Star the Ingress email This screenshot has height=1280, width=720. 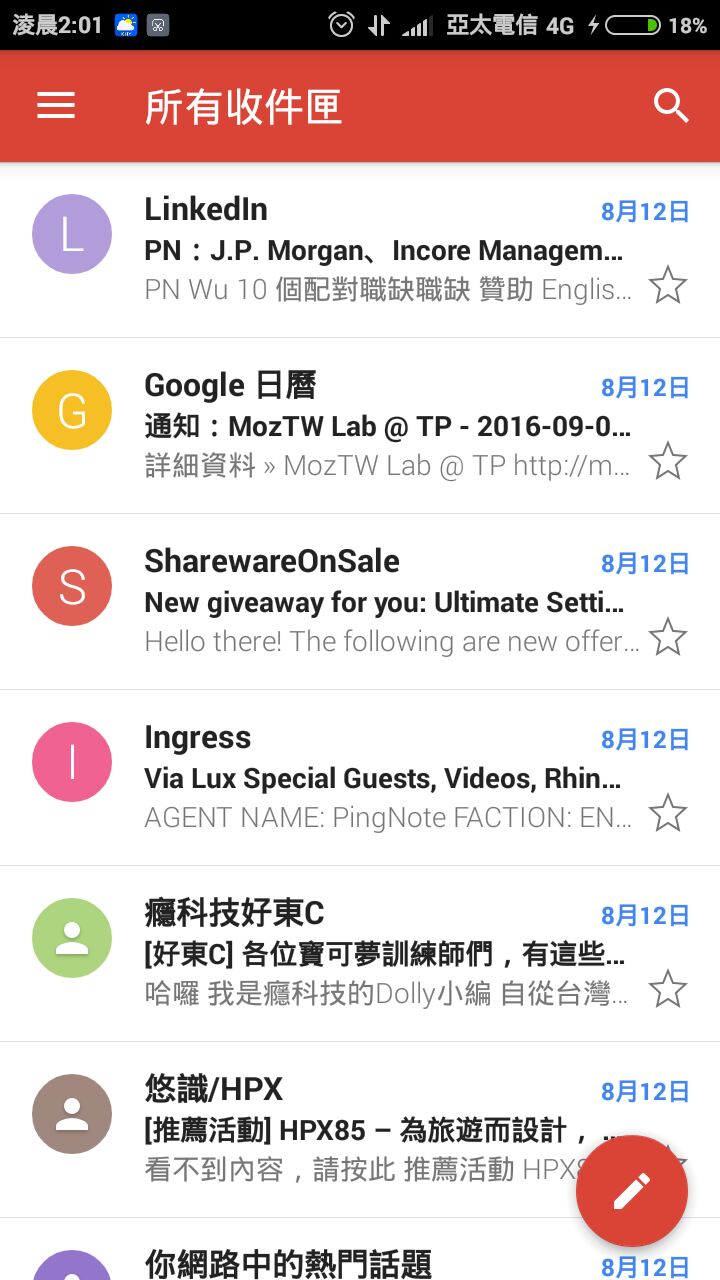(668, 814)
